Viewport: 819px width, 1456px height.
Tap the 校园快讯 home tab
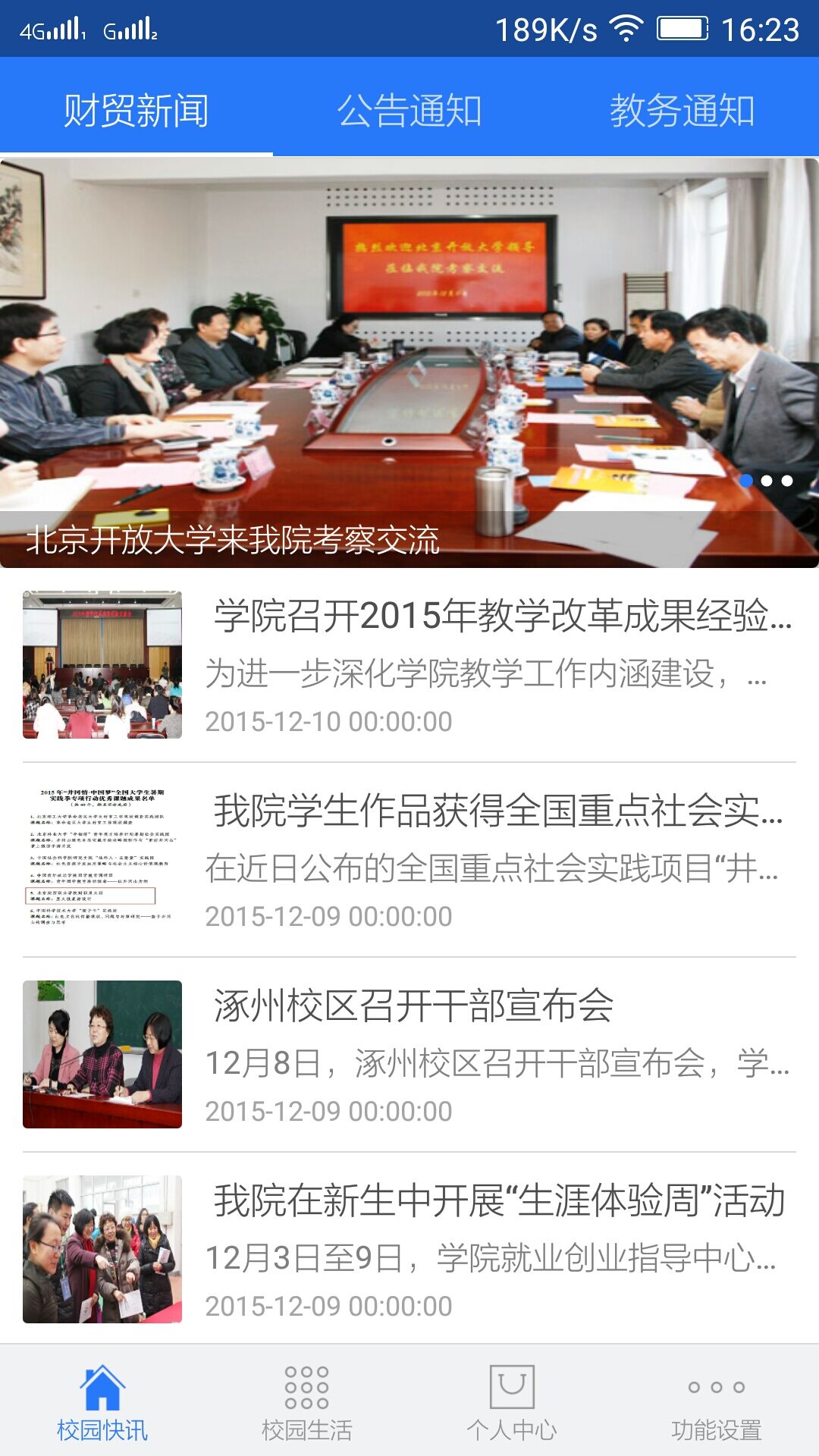coord(102,1401)
